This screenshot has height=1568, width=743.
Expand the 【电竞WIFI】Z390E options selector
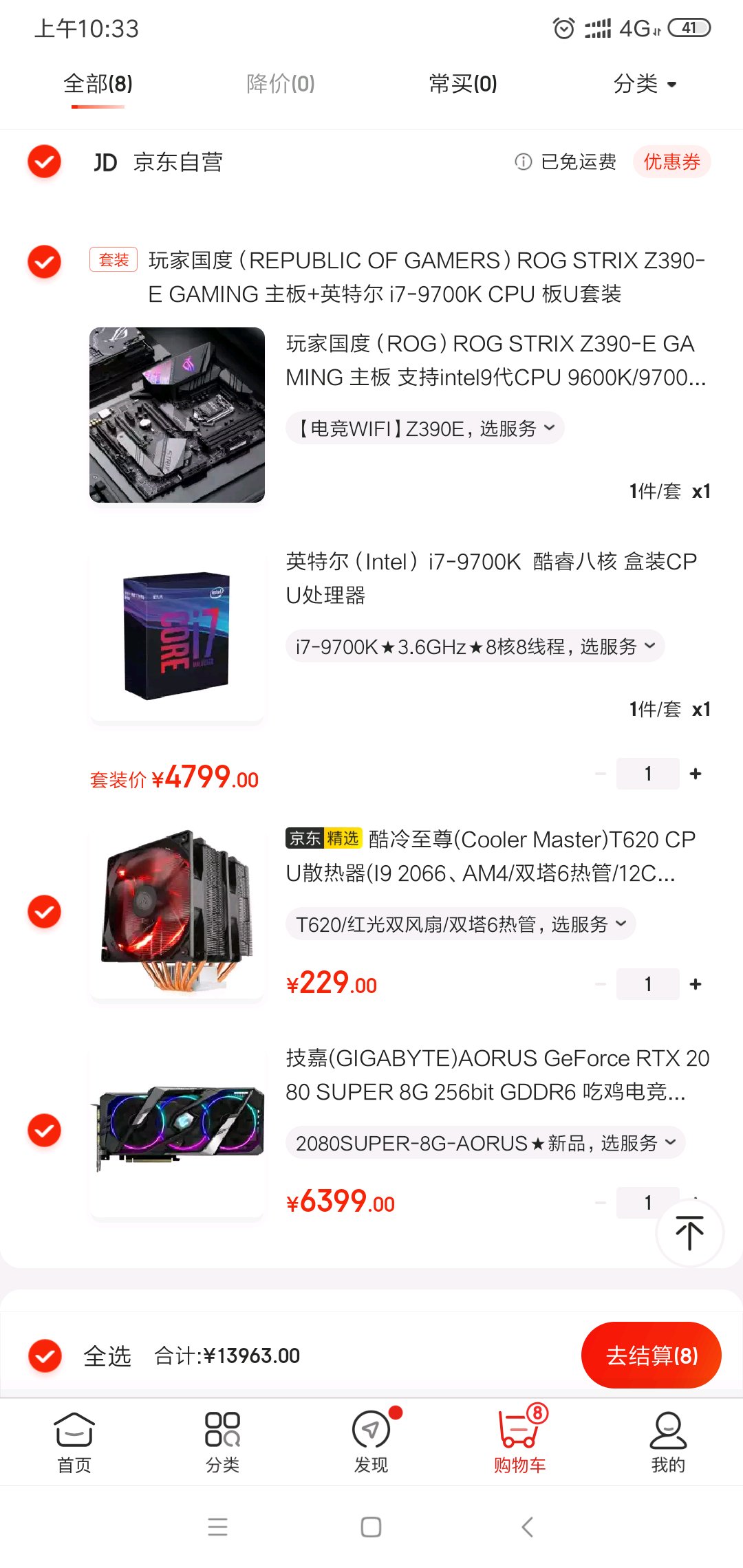coord(424,428)
